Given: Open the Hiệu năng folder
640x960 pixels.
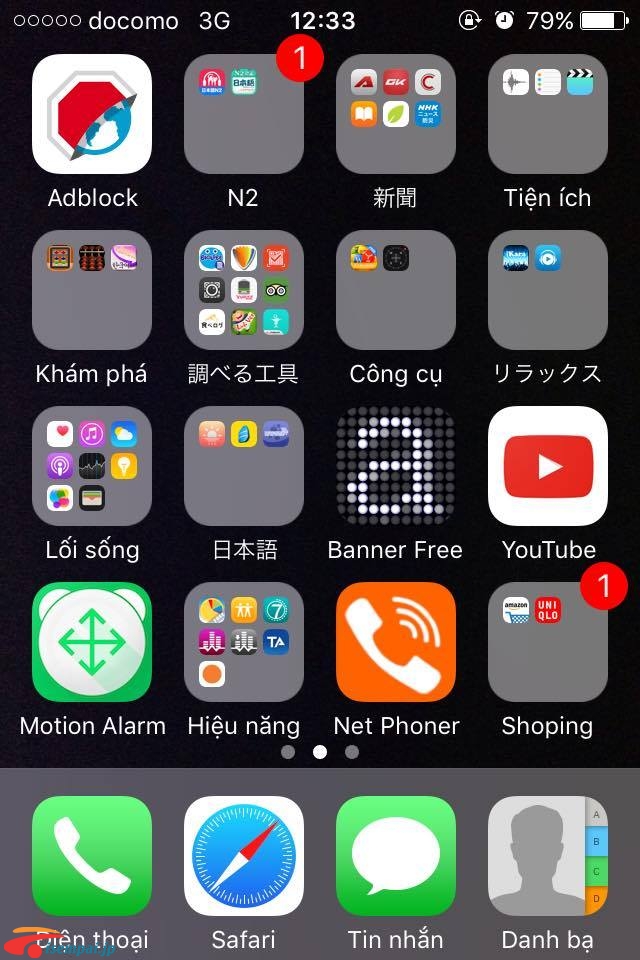Looking at the screenshot, I should coord(244,642).
